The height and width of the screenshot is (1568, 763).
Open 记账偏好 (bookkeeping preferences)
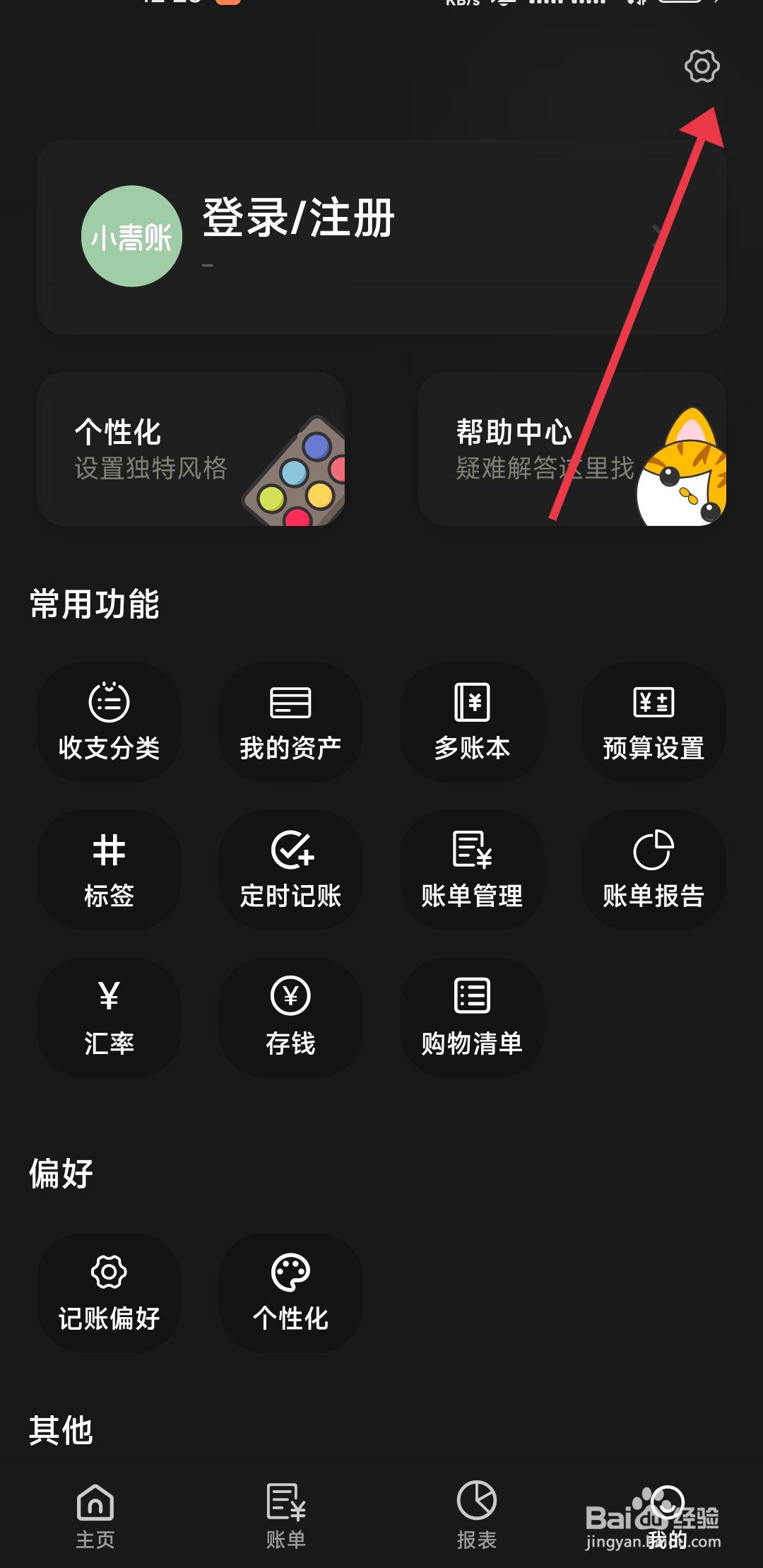click(110, 1294)
